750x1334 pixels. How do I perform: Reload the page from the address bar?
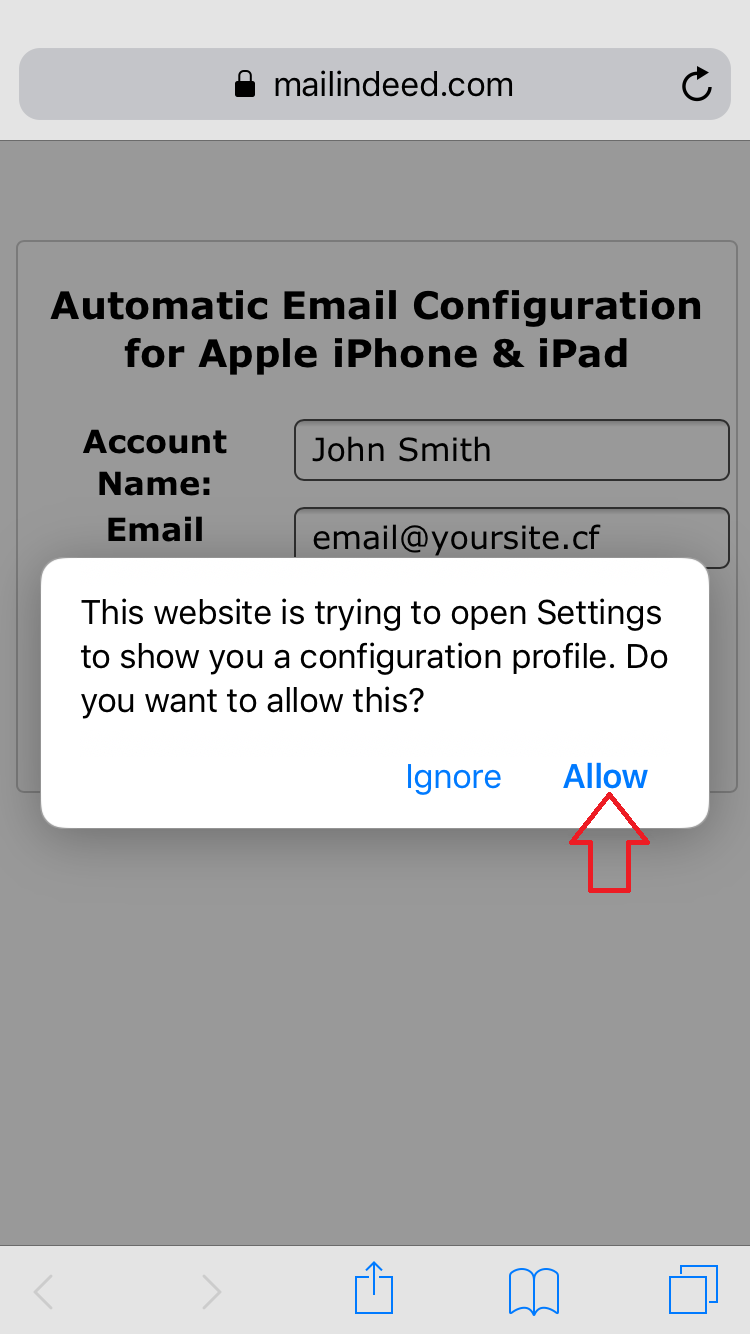(x=696, y=85)
